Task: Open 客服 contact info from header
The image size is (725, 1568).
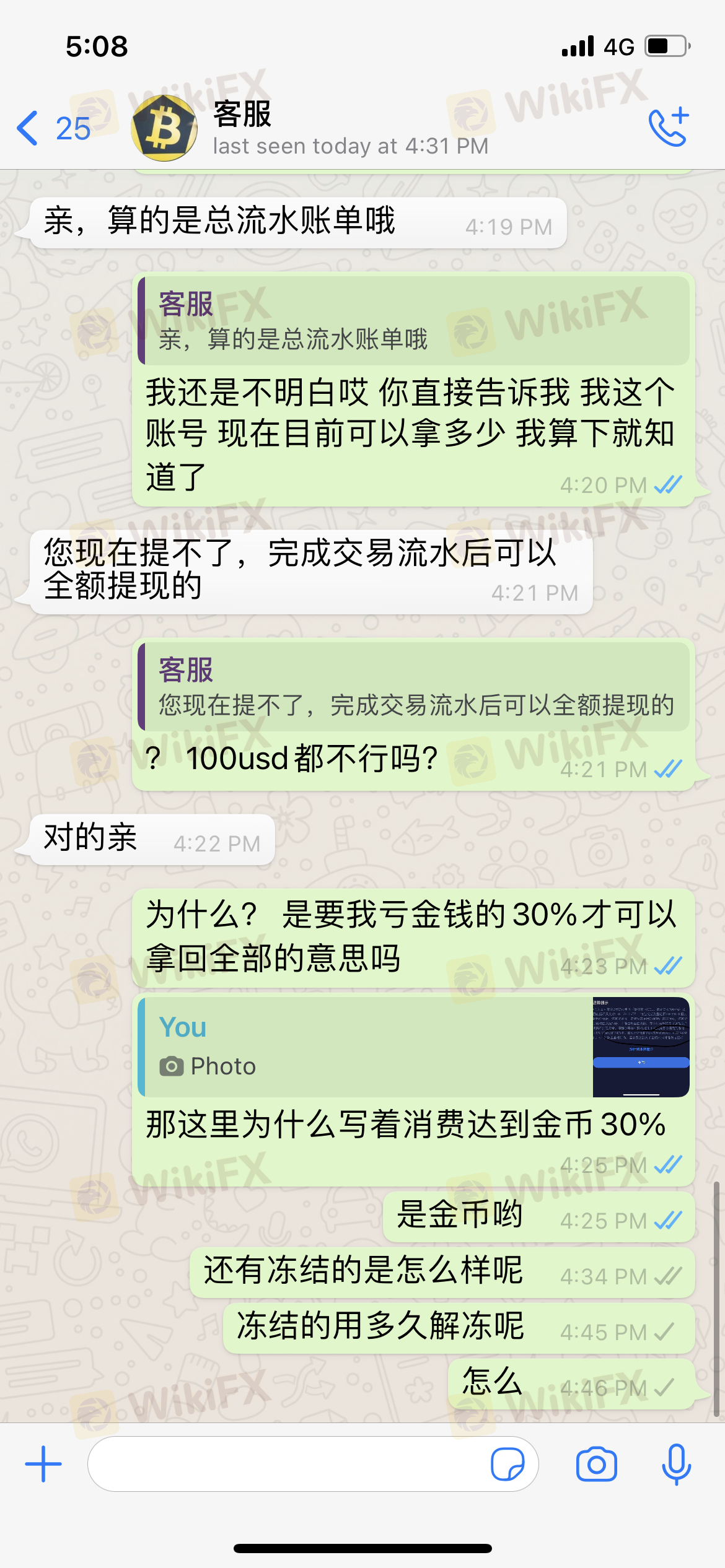Action: click(350, 128)
